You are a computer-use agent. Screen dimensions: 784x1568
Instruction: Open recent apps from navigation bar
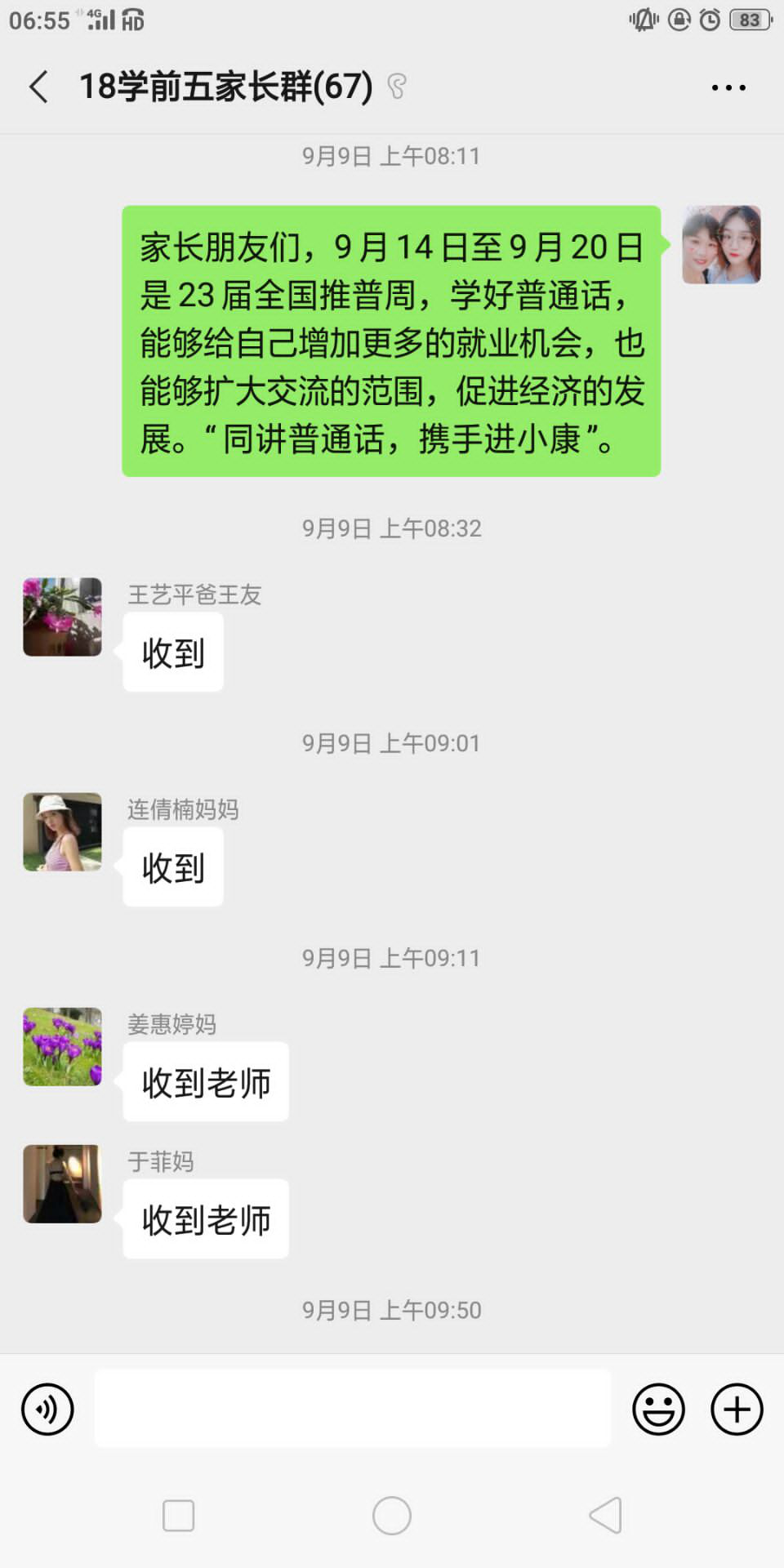tap(178, 1516)
